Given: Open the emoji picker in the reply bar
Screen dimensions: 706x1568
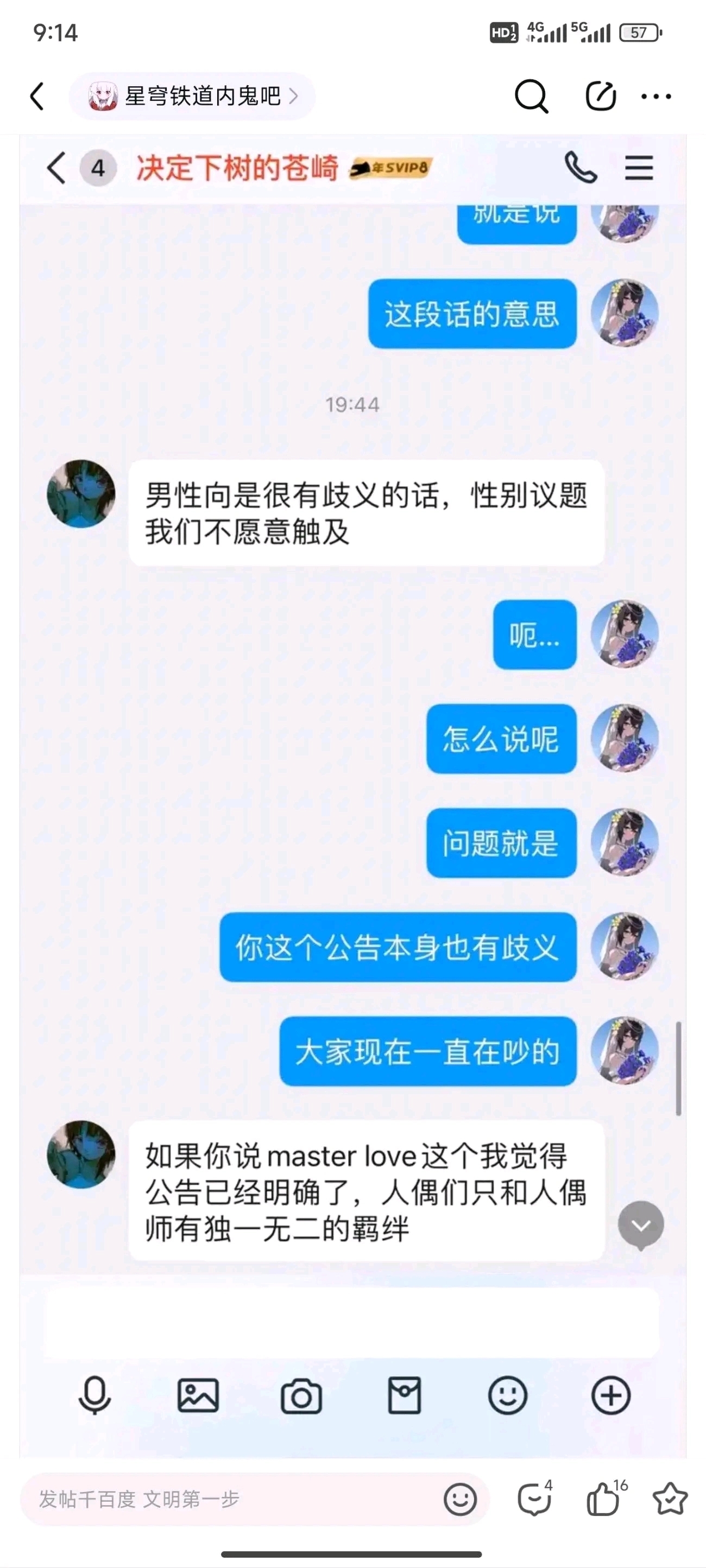Looking at the screenshot, I should 460,1499.
